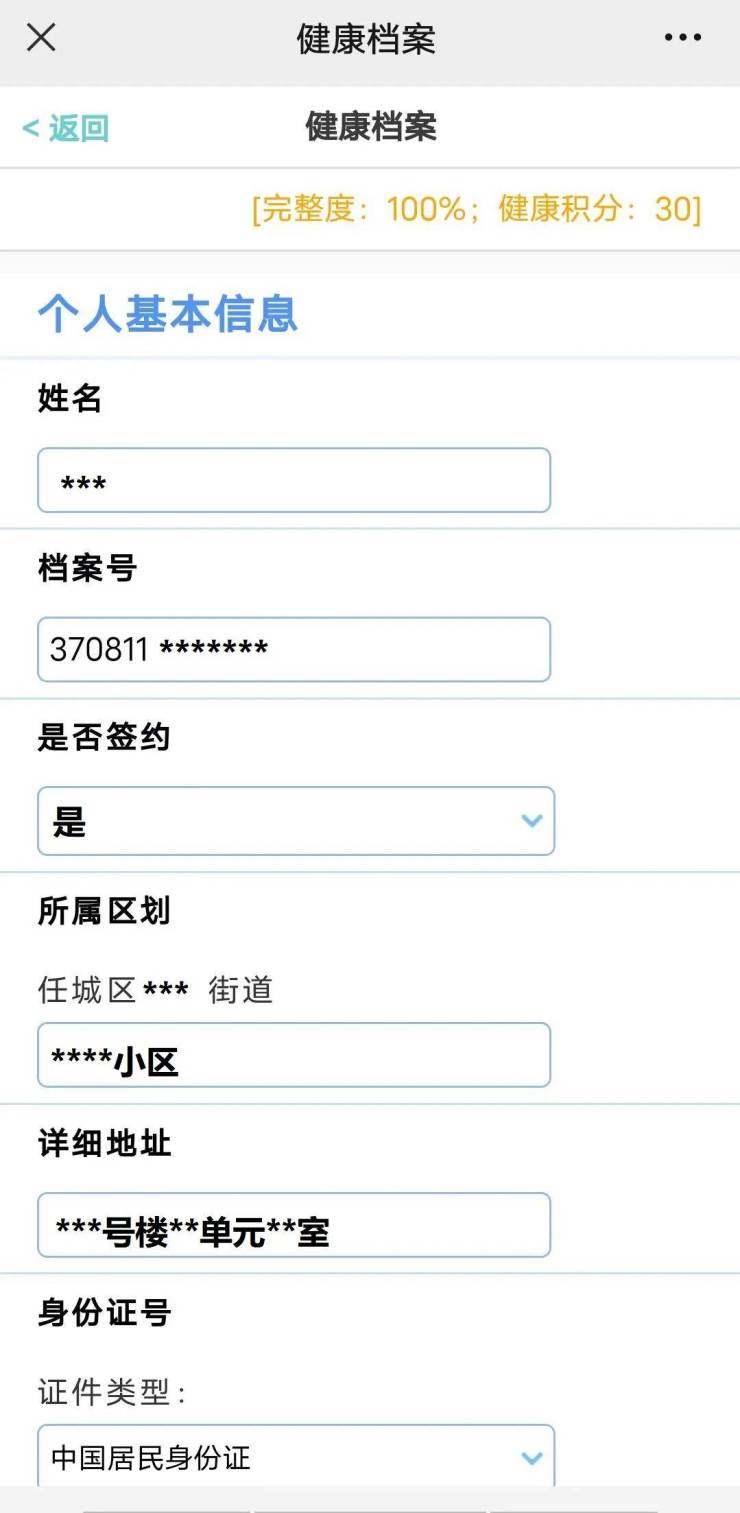This screenshot has width=740, height=1513.
Task: Open the three-dot overflow menu
Action: (682, 38)
